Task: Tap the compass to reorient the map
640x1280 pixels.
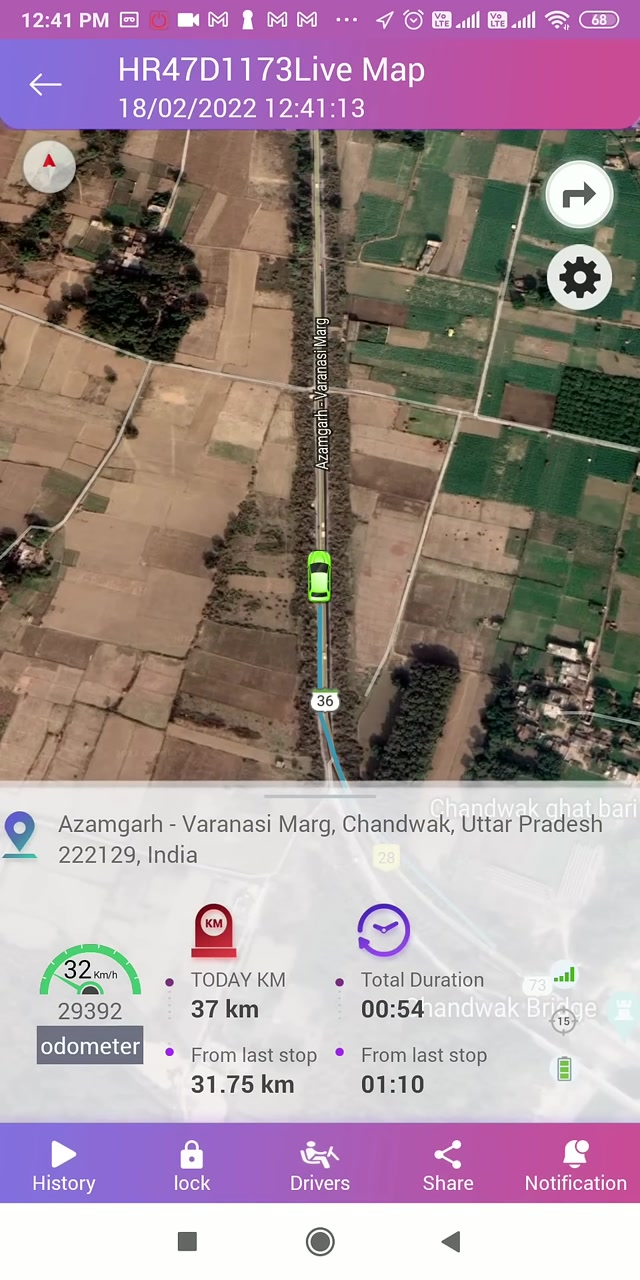Action: click(x=49, y=167)
